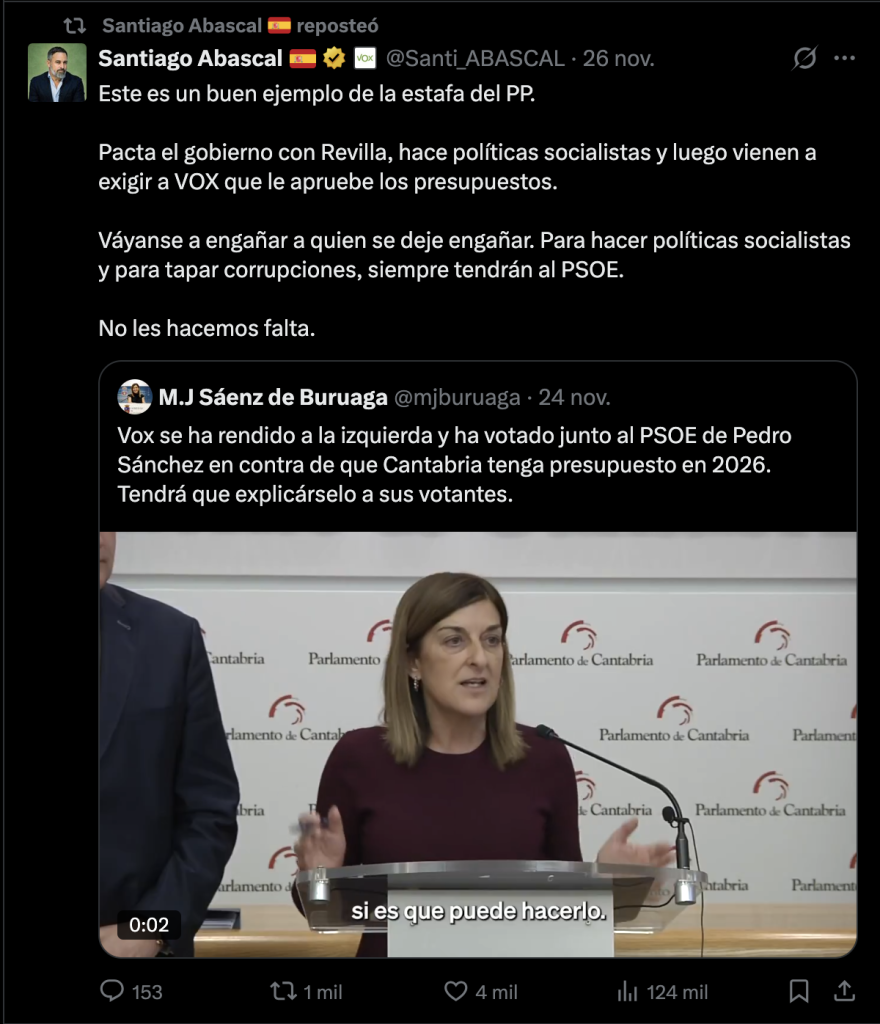View analytics showing 124 mil views
Screen dimensions: 880x1024
tap(662, 991)
